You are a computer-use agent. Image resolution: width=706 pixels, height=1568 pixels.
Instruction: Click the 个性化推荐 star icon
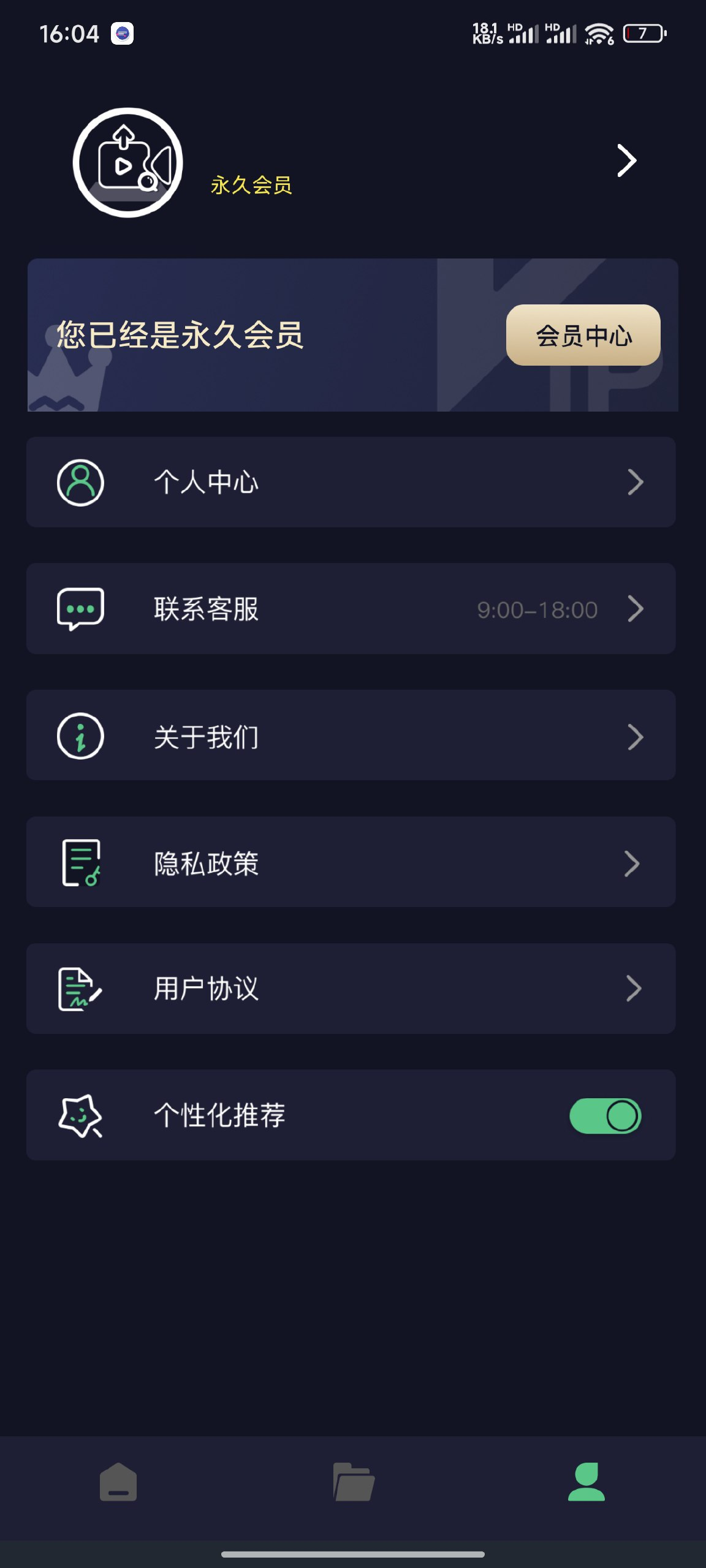tap(80, 1115)
